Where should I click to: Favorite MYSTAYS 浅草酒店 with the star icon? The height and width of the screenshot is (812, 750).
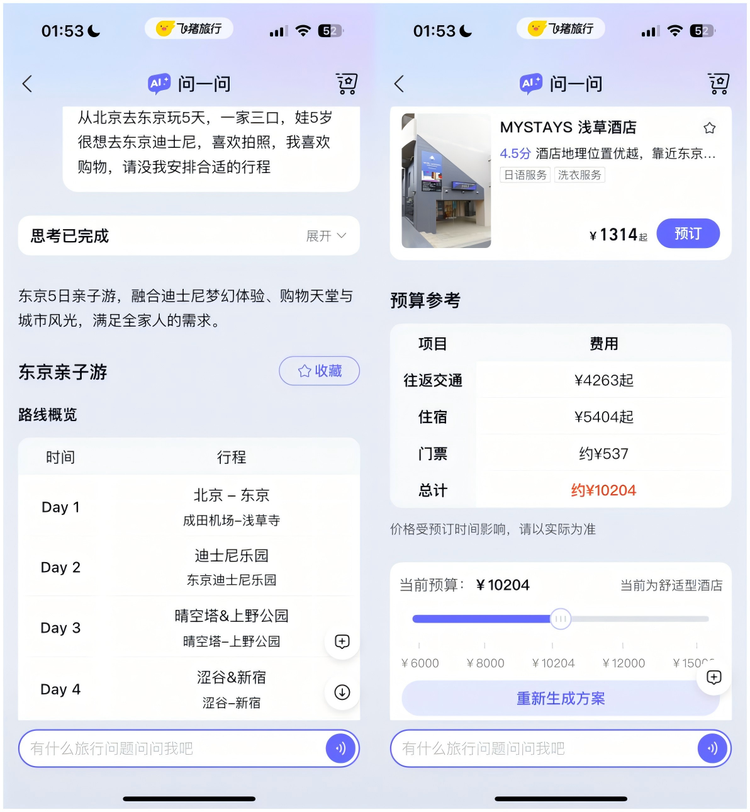coord(709,128)
